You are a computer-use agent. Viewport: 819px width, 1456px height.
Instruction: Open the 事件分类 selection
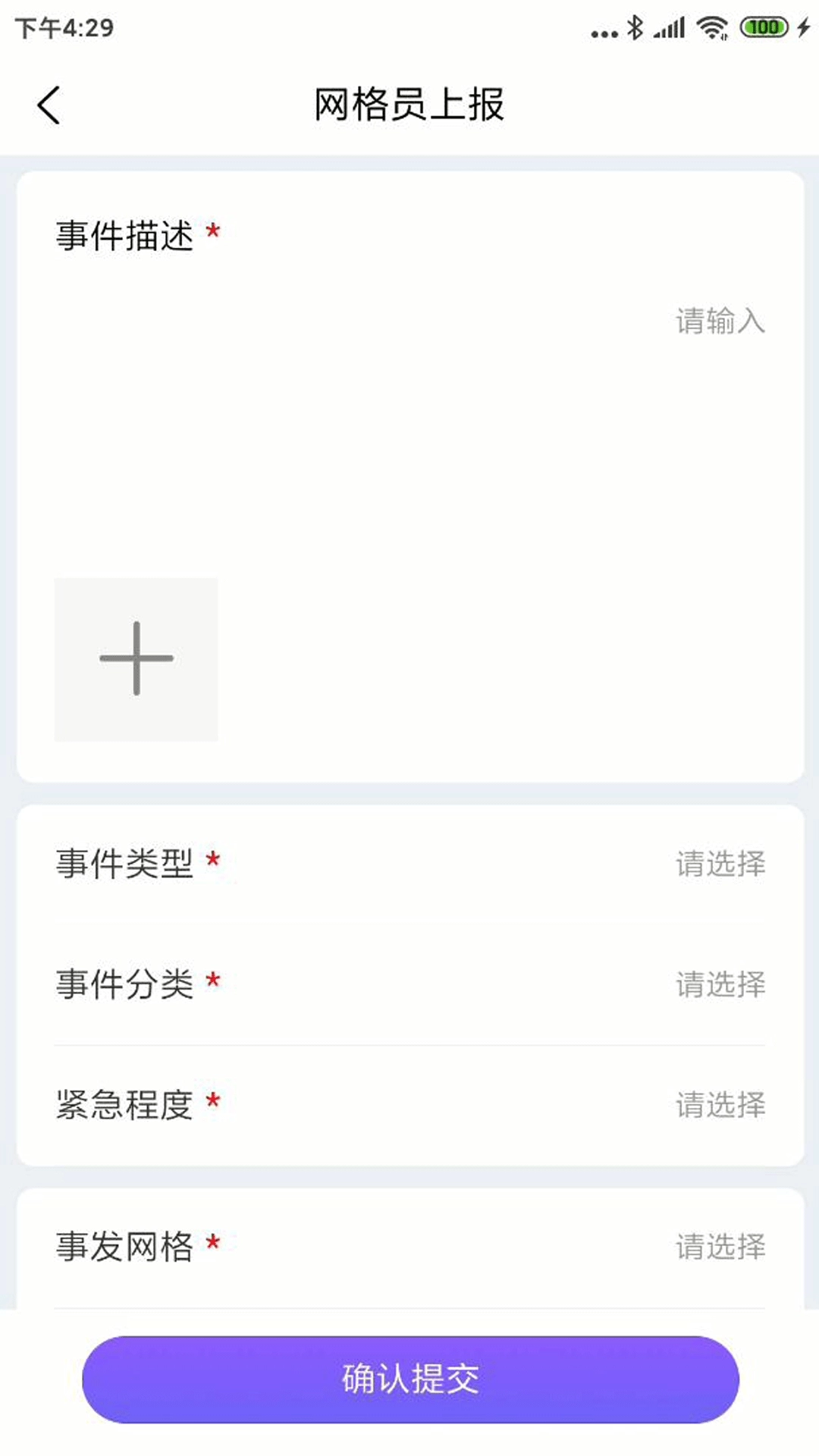409,984
